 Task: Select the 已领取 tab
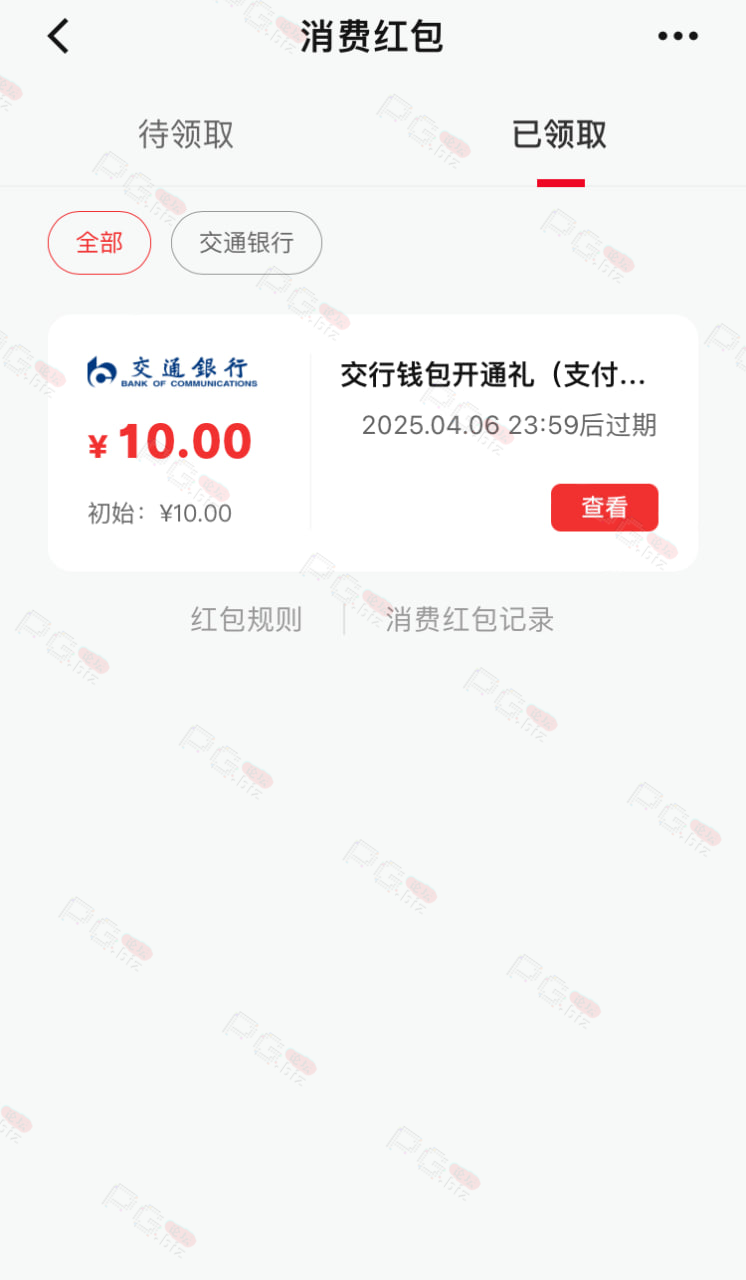point(559,134)
